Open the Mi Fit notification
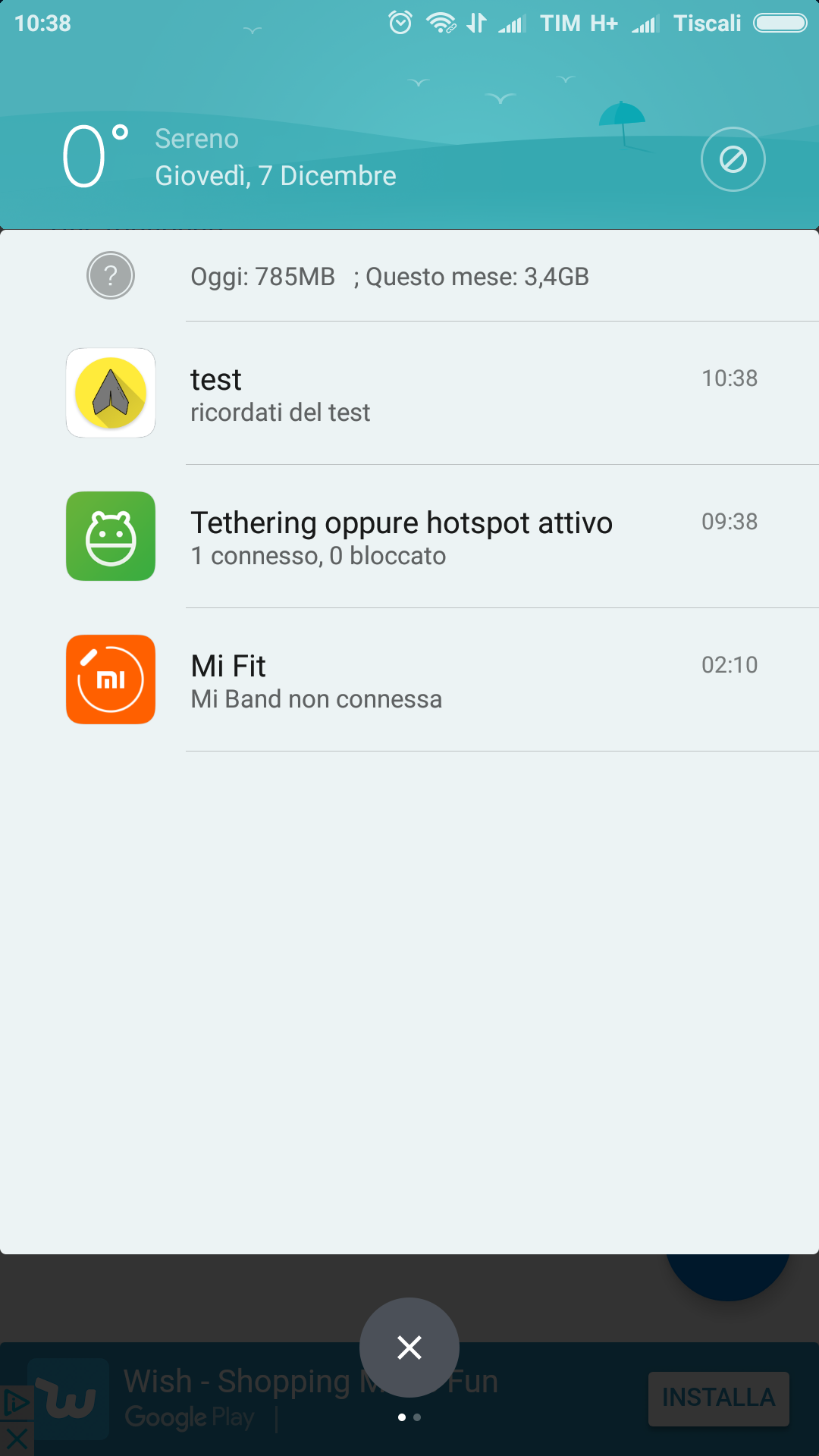 pos(409,679)
